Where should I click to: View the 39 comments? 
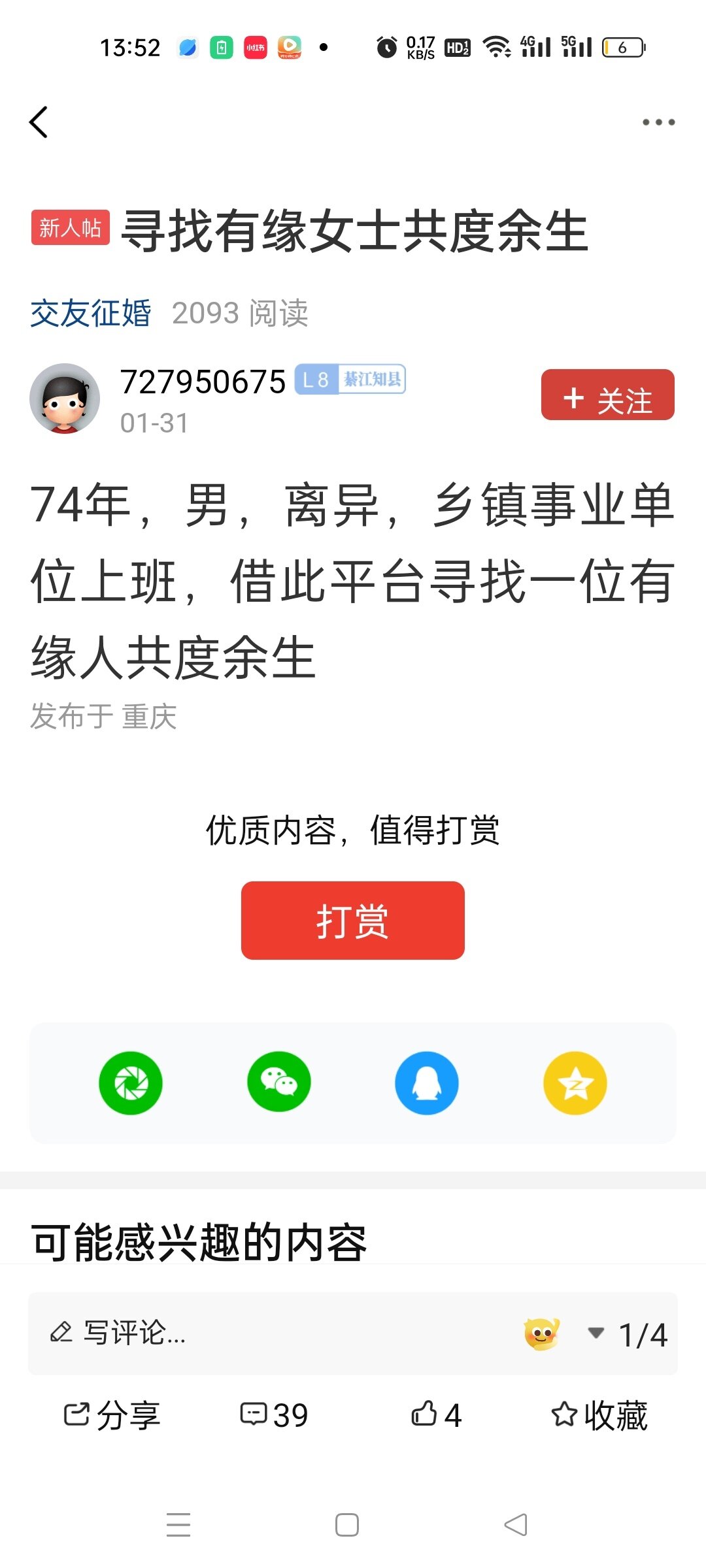click(x=274, y=1415)
